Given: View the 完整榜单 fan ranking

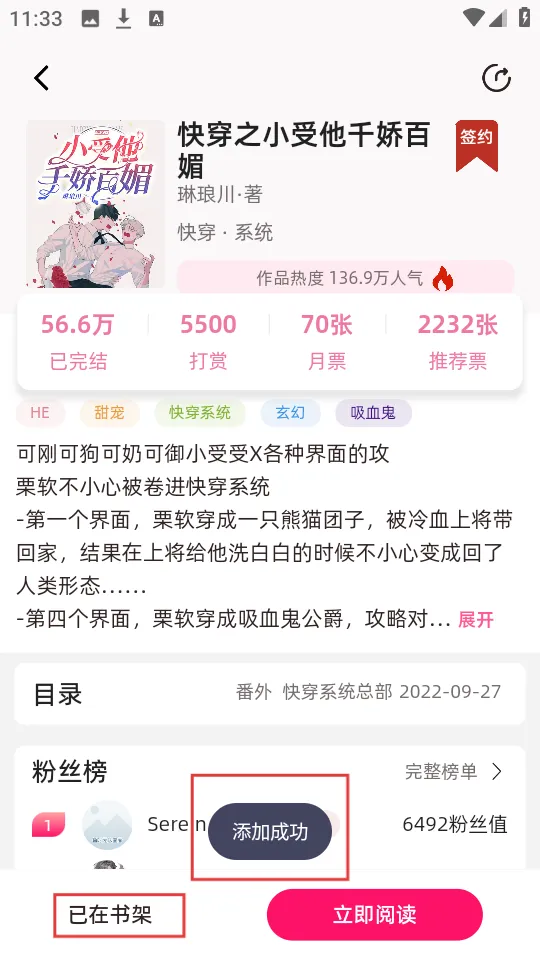Looking at the screenshot, I should click(x=454, y=771).
